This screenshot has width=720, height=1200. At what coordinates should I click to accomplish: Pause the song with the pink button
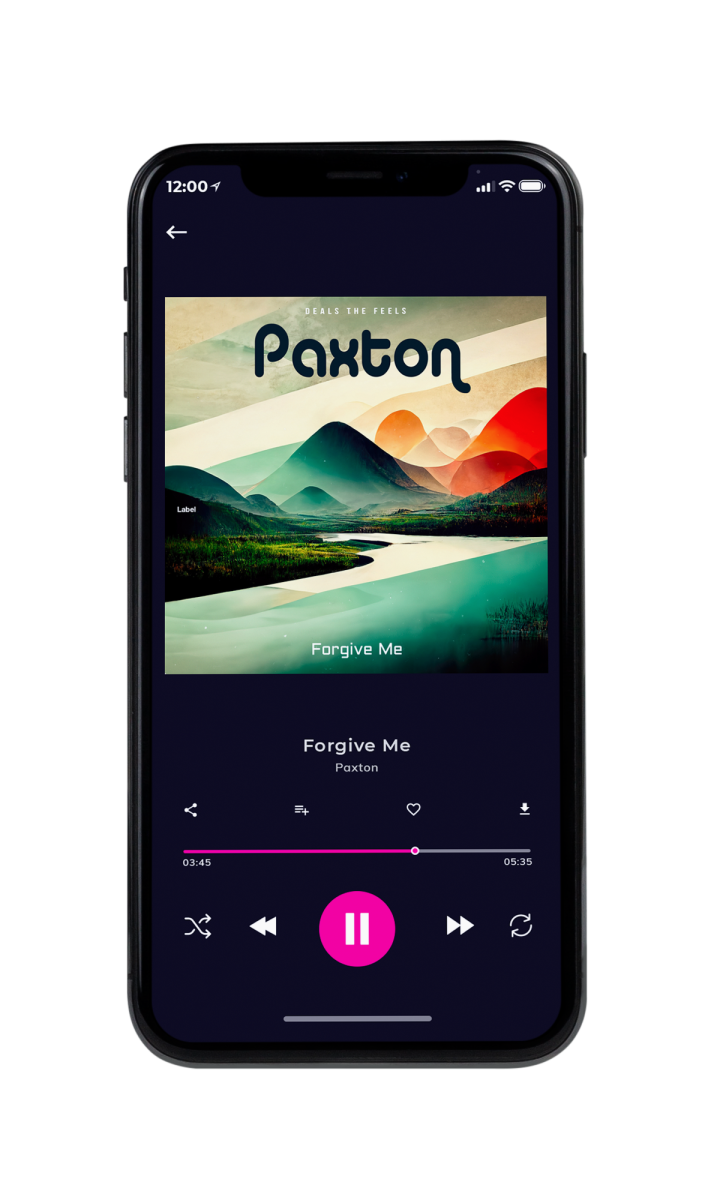[x=357, y=928]
